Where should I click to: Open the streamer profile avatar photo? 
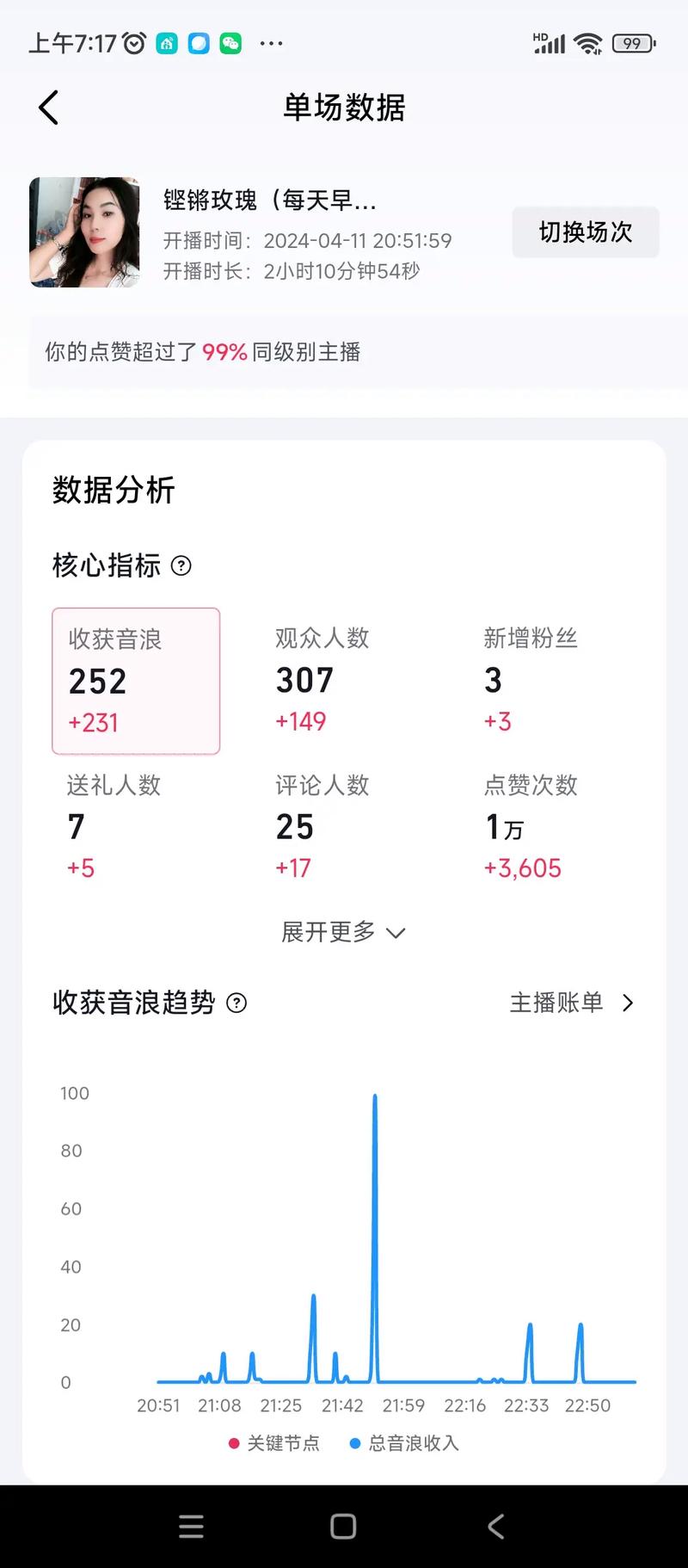tap(83, 232)
